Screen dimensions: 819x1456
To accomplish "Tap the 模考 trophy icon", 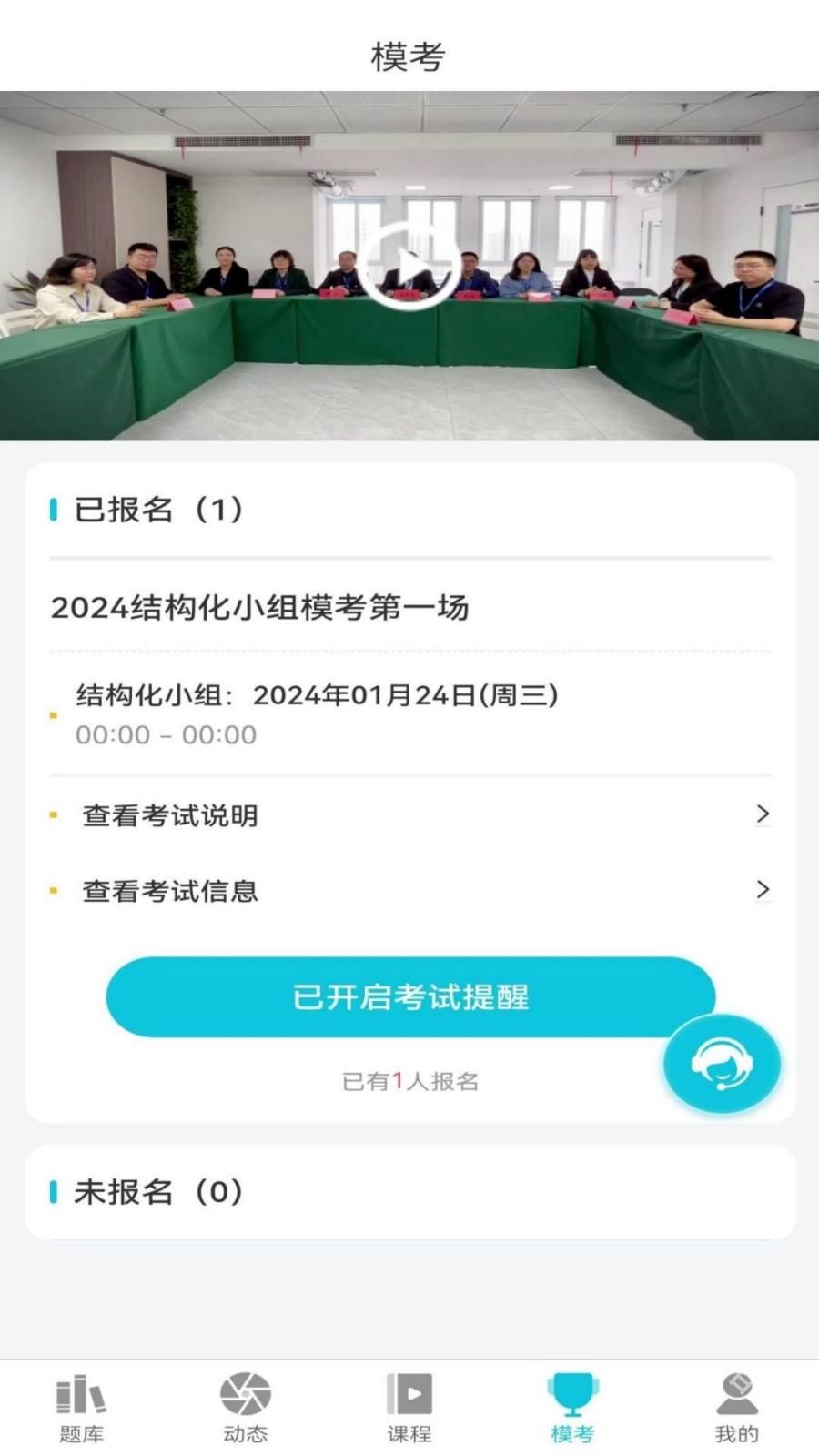I will pos(573,1394).
